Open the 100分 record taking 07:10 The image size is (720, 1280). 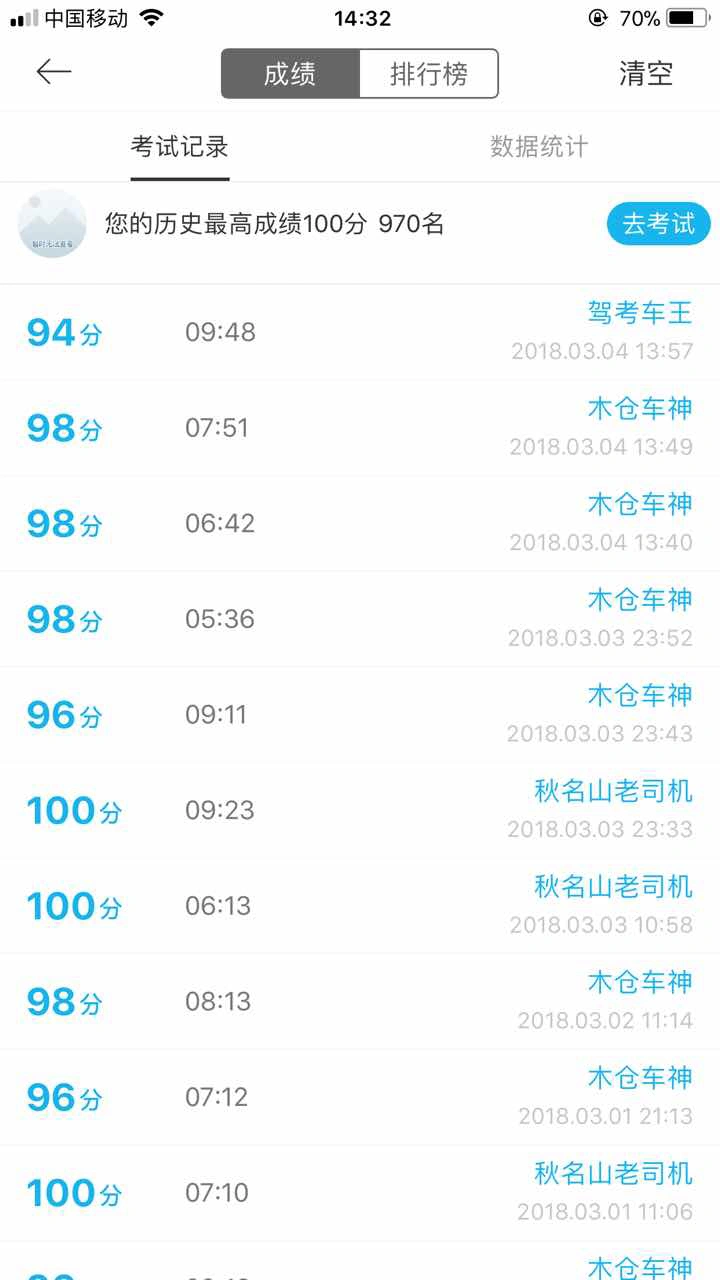[x=360, y=1192]
